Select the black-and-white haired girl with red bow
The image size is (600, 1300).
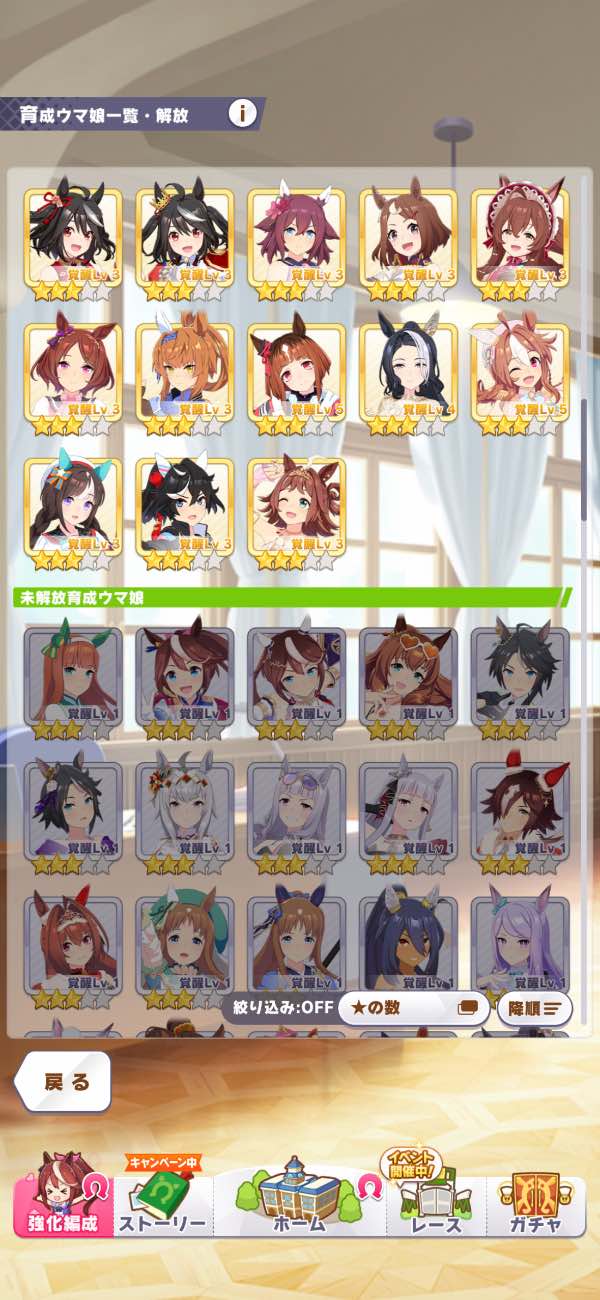tap(73, 238)
